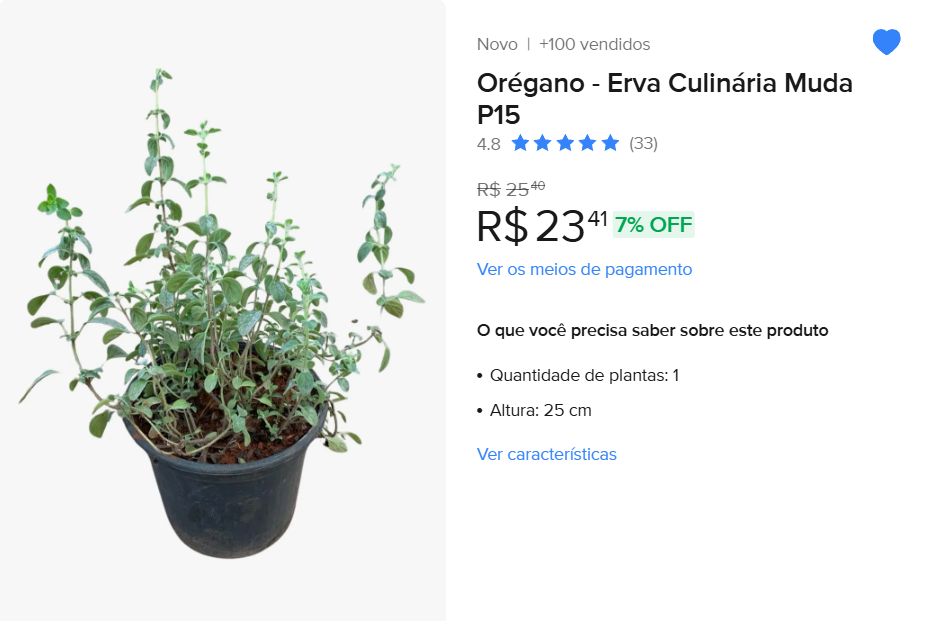Open the Ver características link

(547, 454)
